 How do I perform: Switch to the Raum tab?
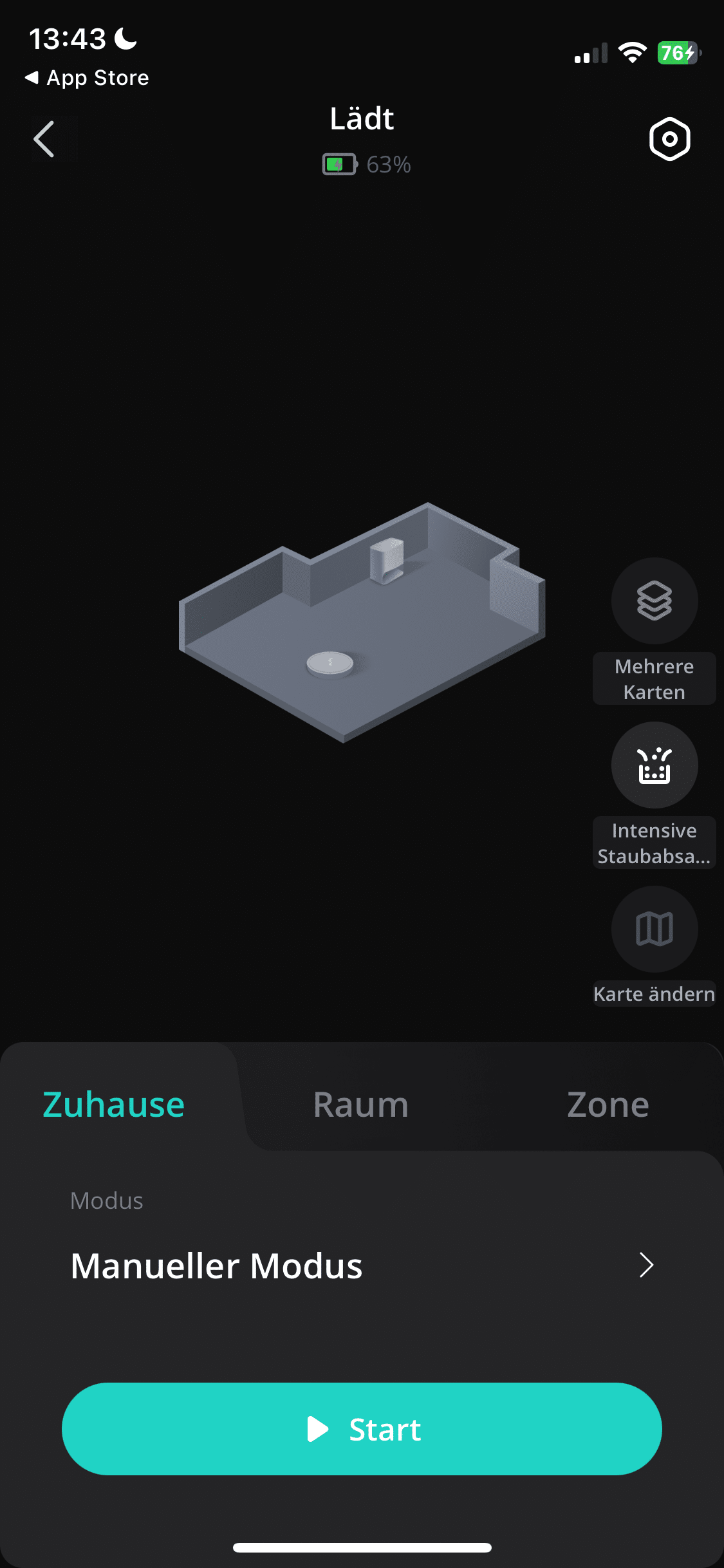click(x=360, y=1105)
